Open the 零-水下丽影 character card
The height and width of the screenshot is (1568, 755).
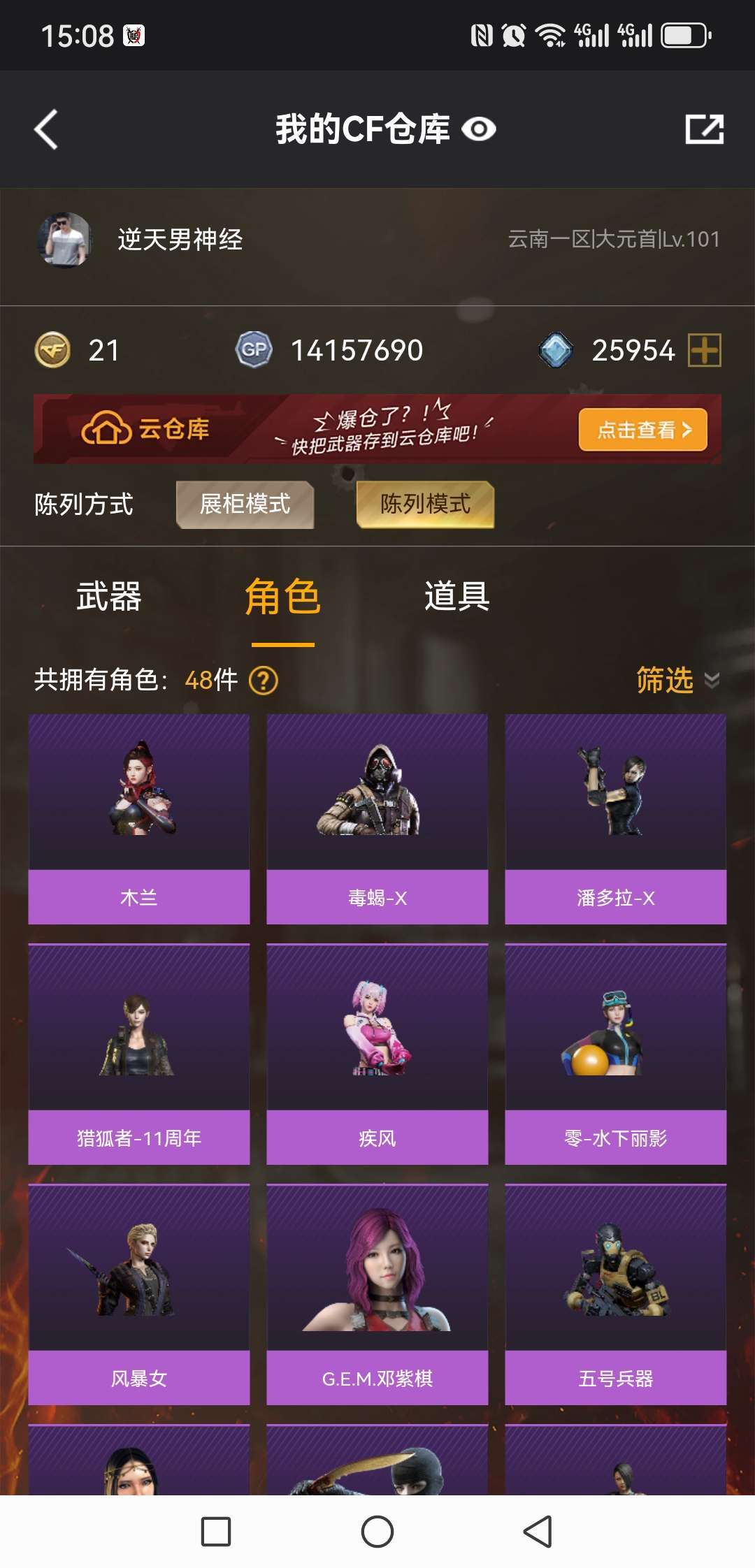click(616, 1054)
